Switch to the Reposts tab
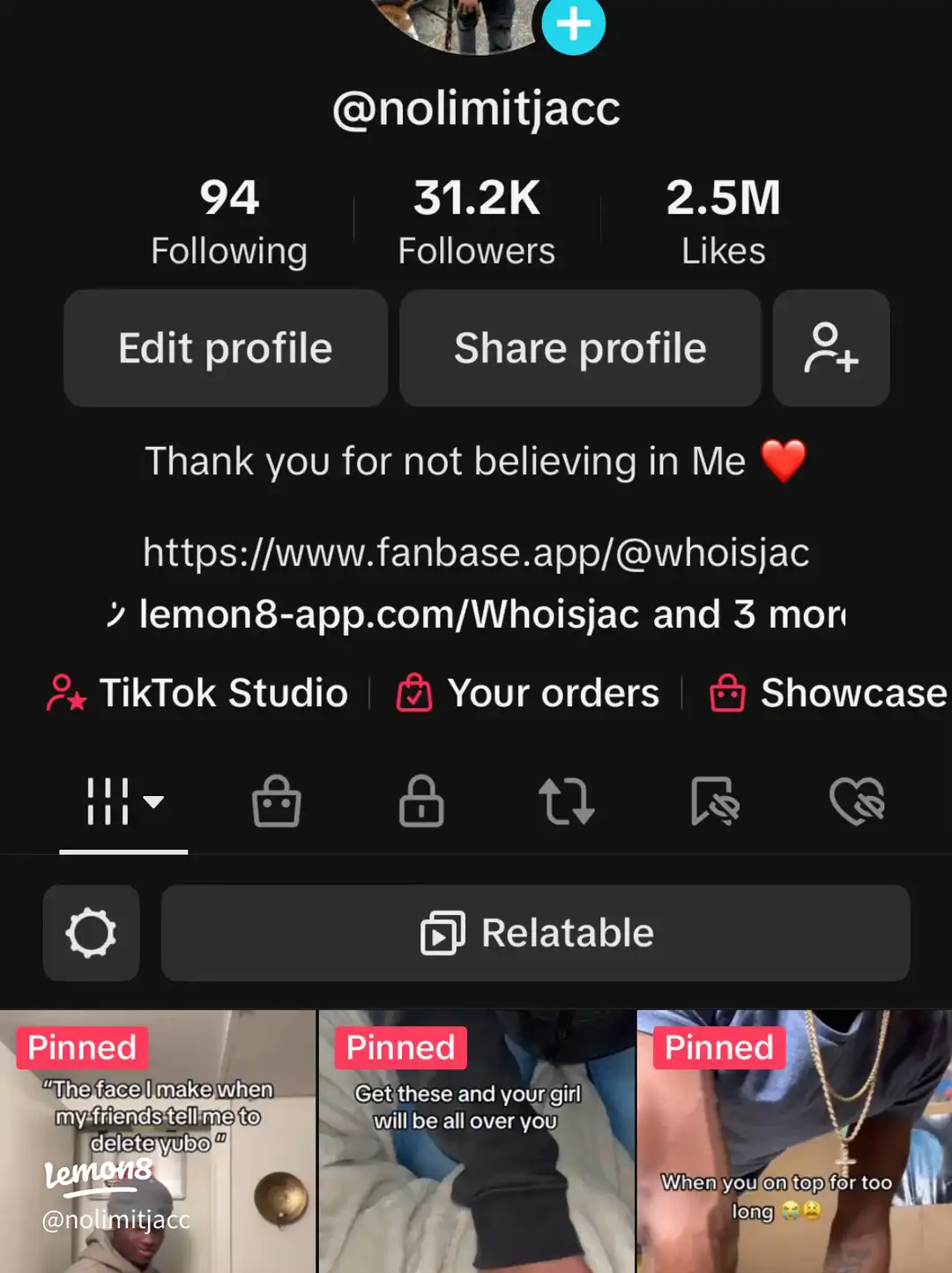This screenshot has width=952, height=1273. [566, 803]
